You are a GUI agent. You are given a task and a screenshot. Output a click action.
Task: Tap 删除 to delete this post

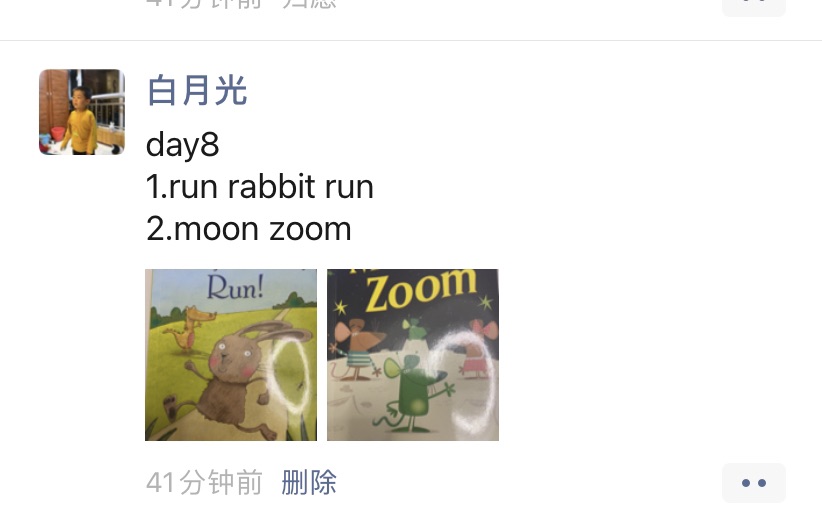309,483
